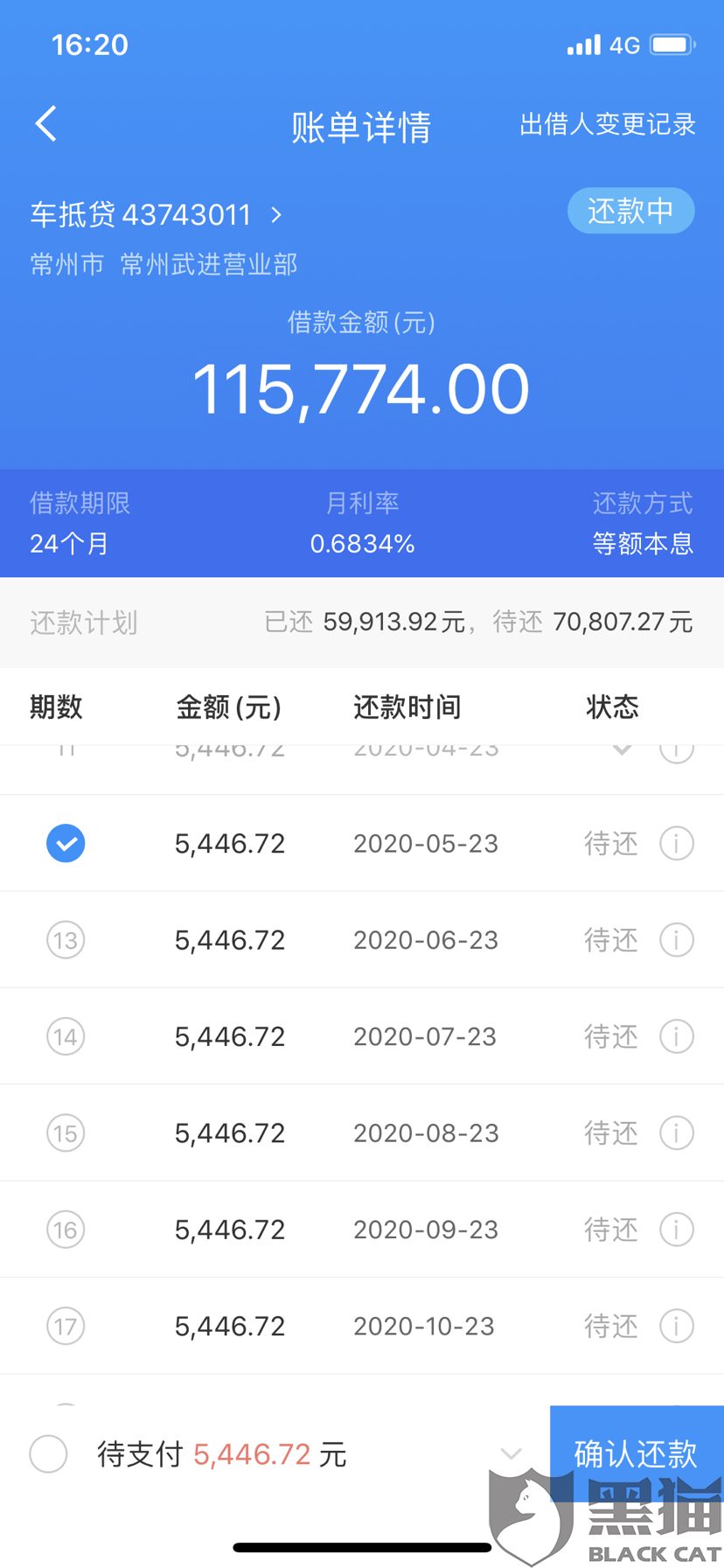View info for the 2020-08-23 payment
The width and height of the screenshot is (724, 1568).
tap(676, 1133)
